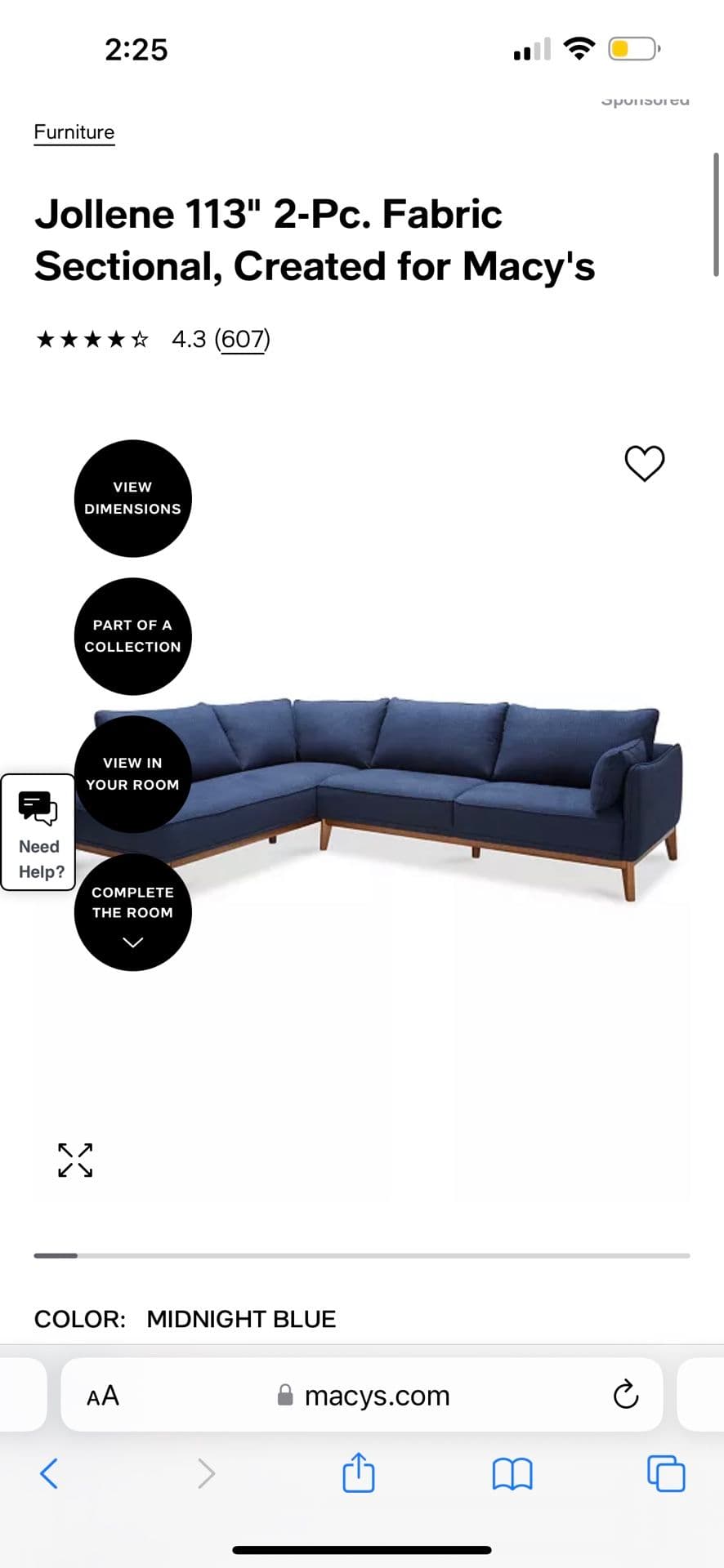
Task: Reload the page
Action: (x=625, y=1396)
